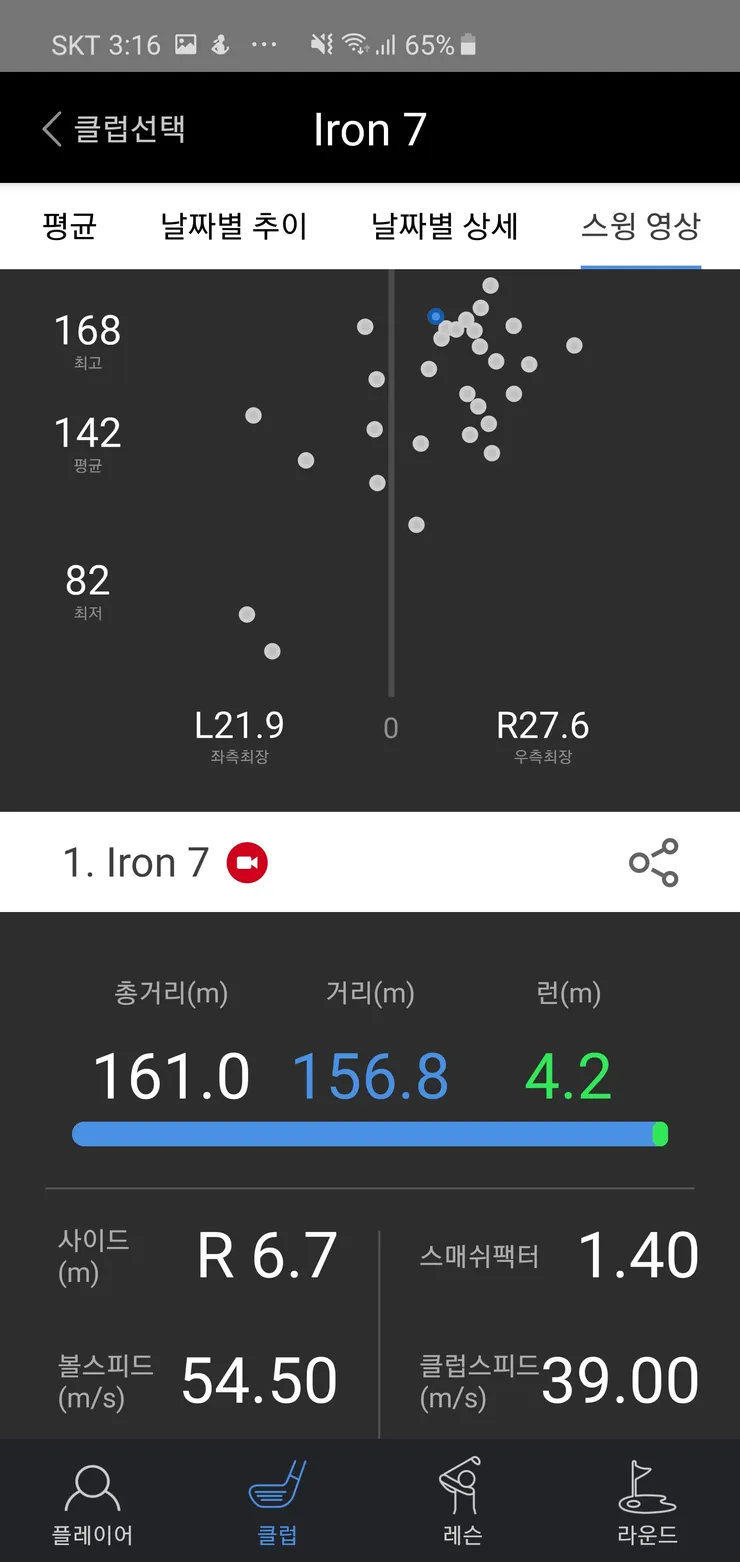
Task: Go back to 클럽선택
Action: click(114, 129)
